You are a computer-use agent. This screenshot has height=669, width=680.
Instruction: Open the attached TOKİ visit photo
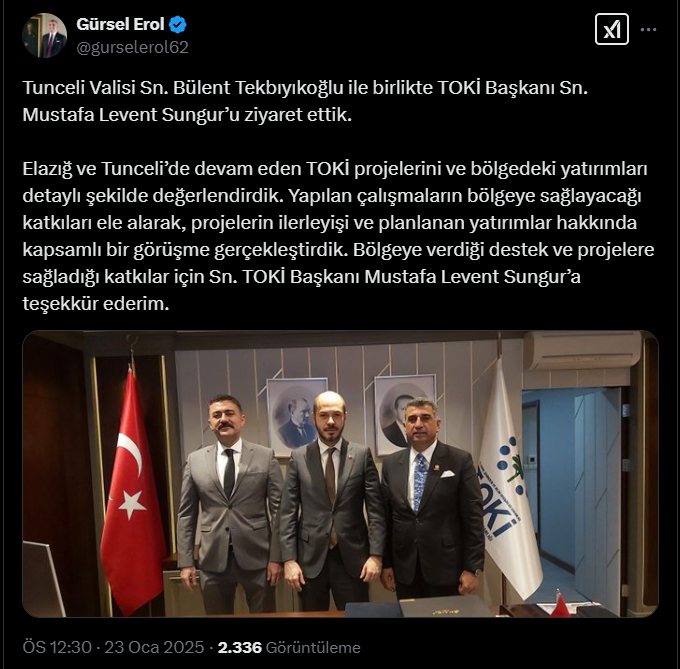click(x=340, y=473)
